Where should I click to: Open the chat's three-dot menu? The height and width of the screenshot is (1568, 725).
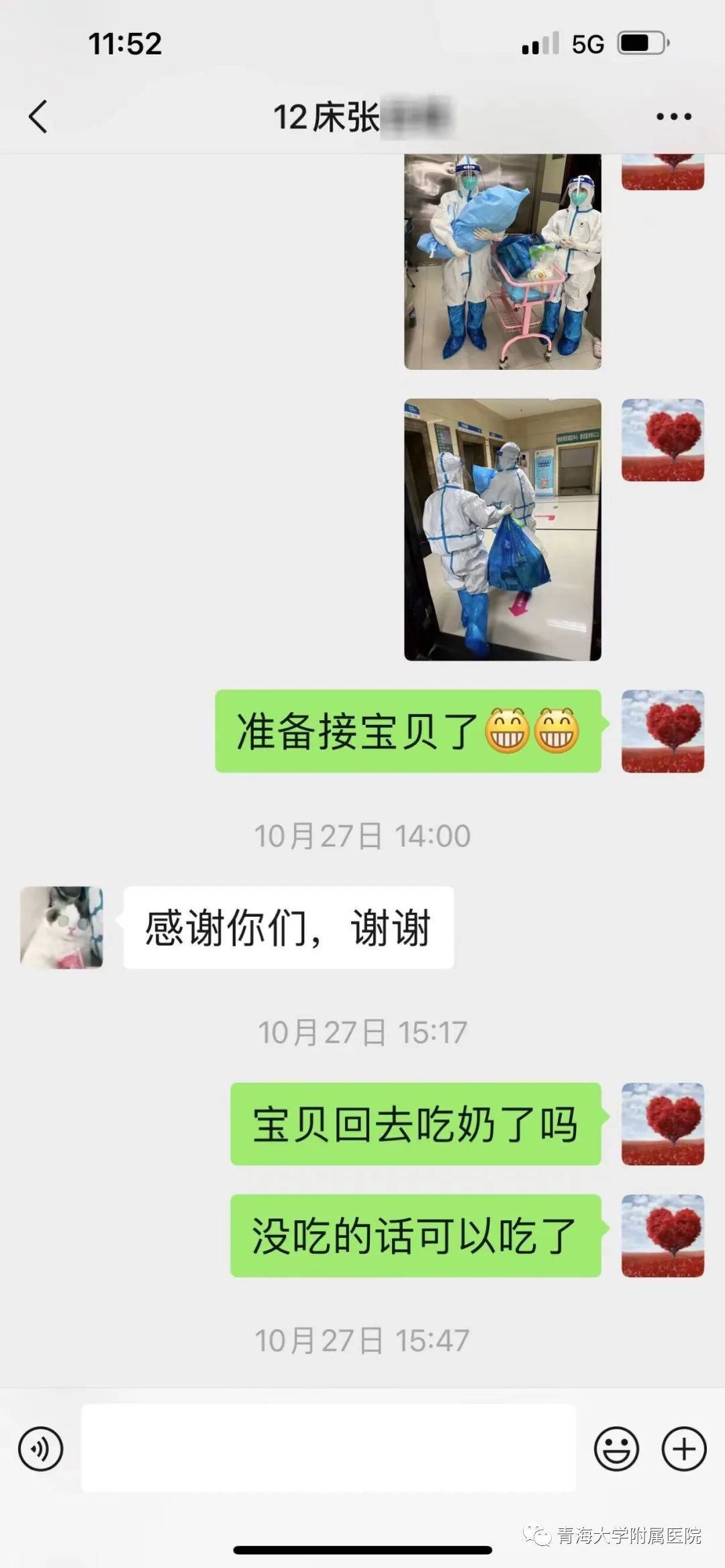(673, 117)
